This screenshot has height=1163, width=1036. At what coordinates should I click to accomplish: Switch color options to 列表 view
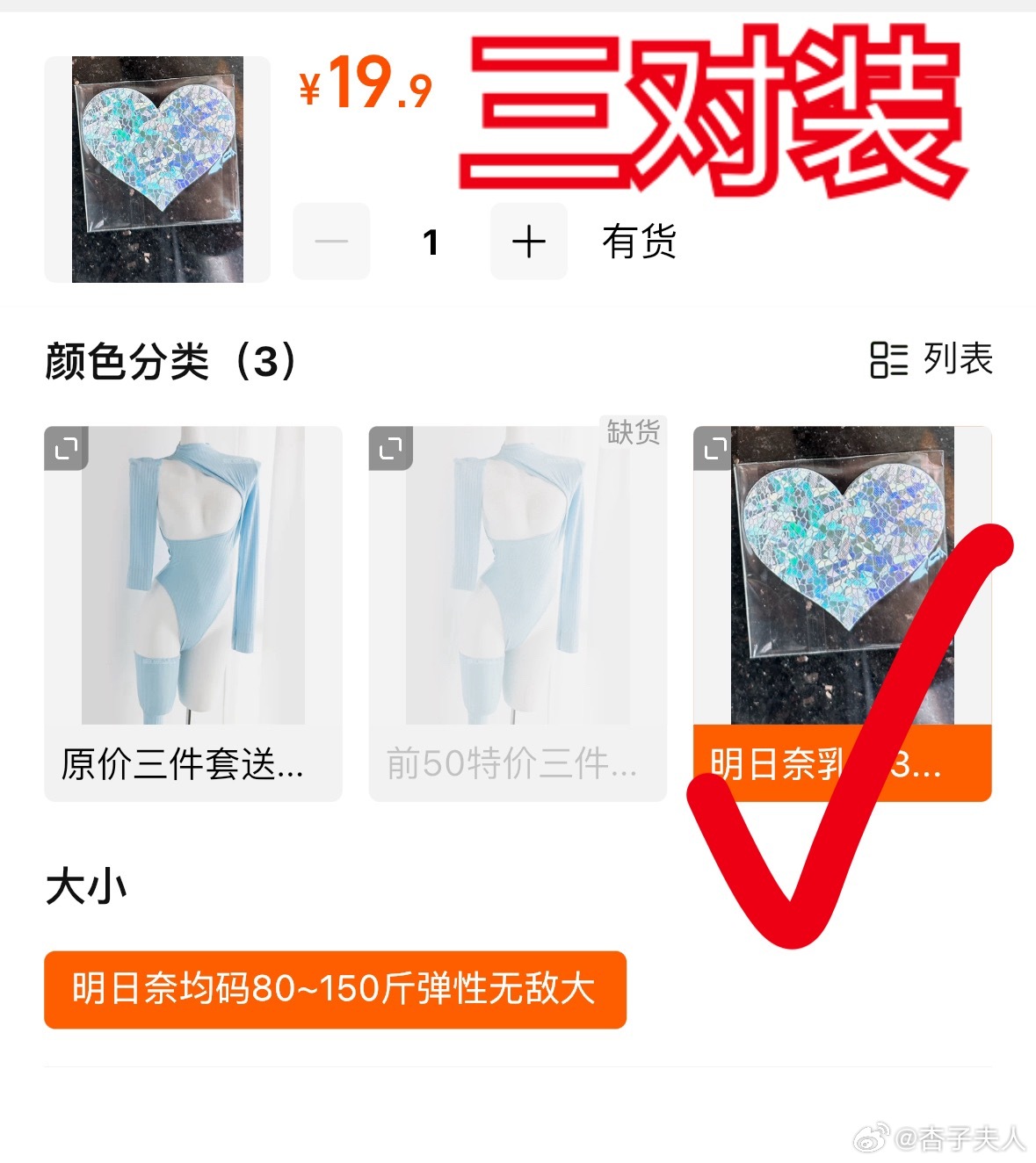931,359
